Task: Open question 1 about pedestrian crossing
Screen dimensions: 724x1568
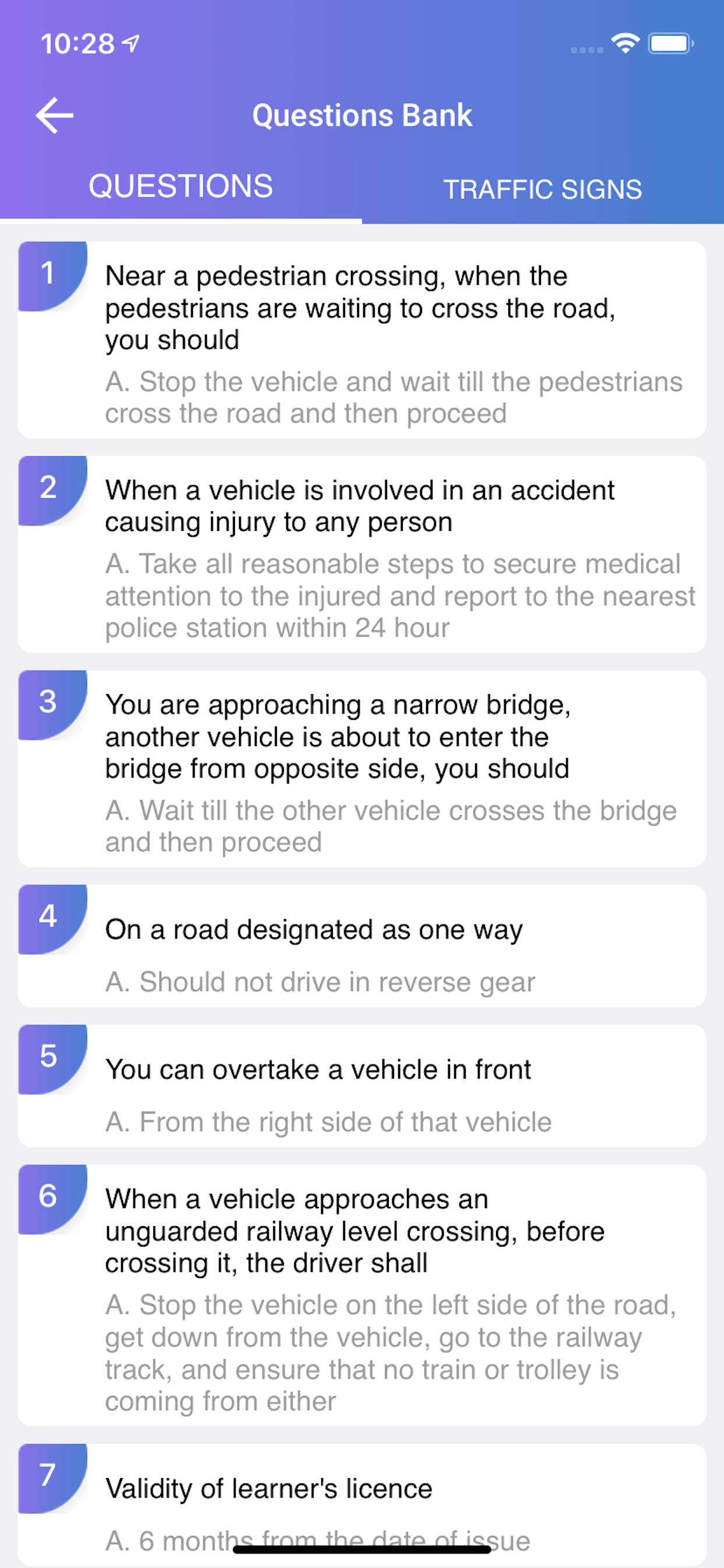Action: [362, 339]
